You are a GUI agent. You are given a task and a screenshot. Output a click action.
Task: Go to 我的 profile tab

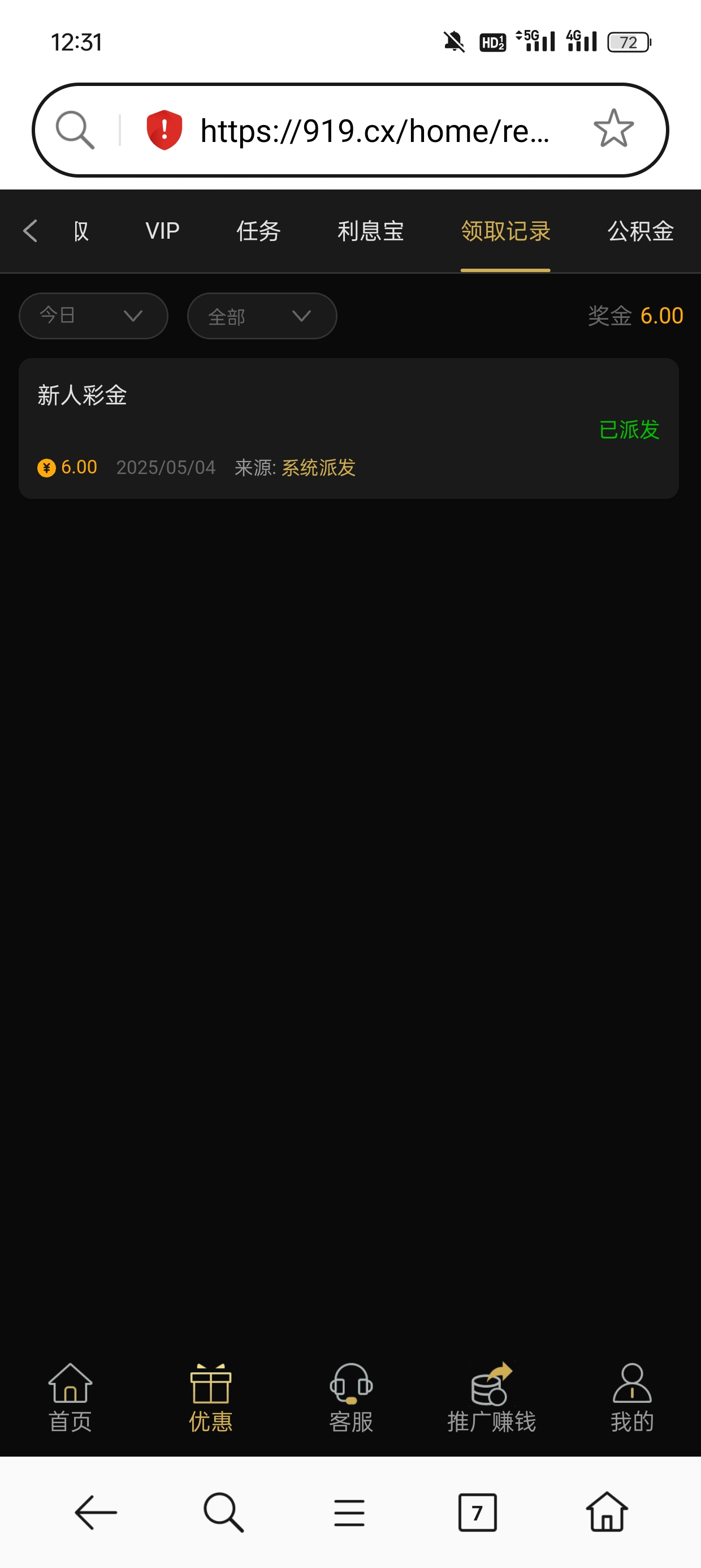click(x=631, y=1398)
